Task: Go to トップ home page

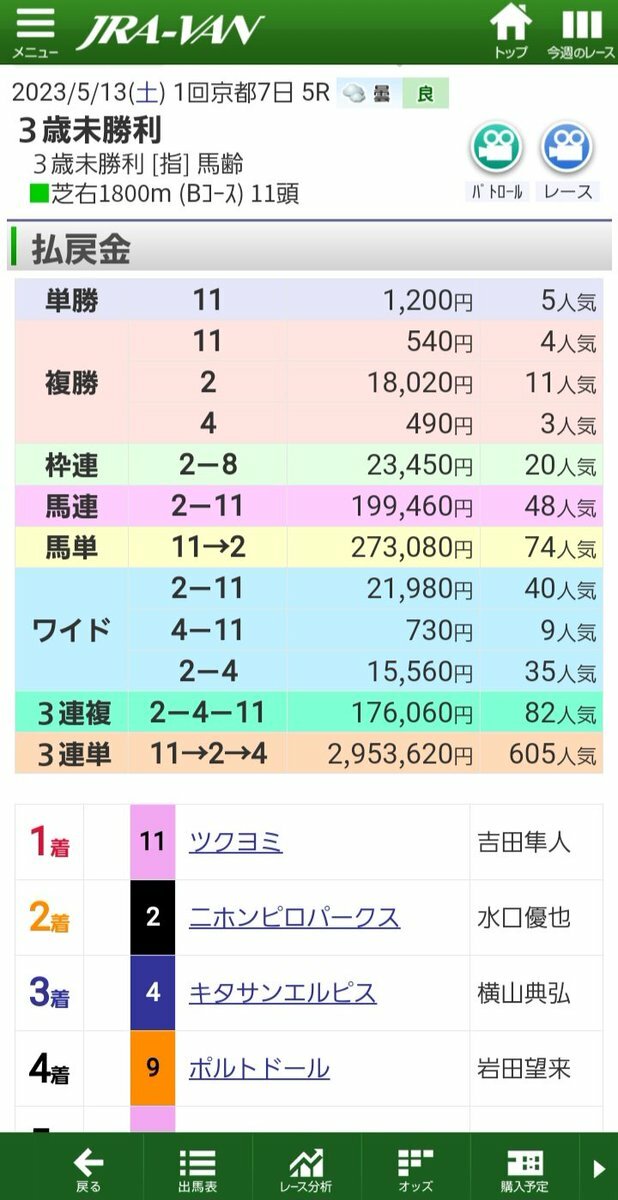Action: pyautogui.click(x=510, y=31)
